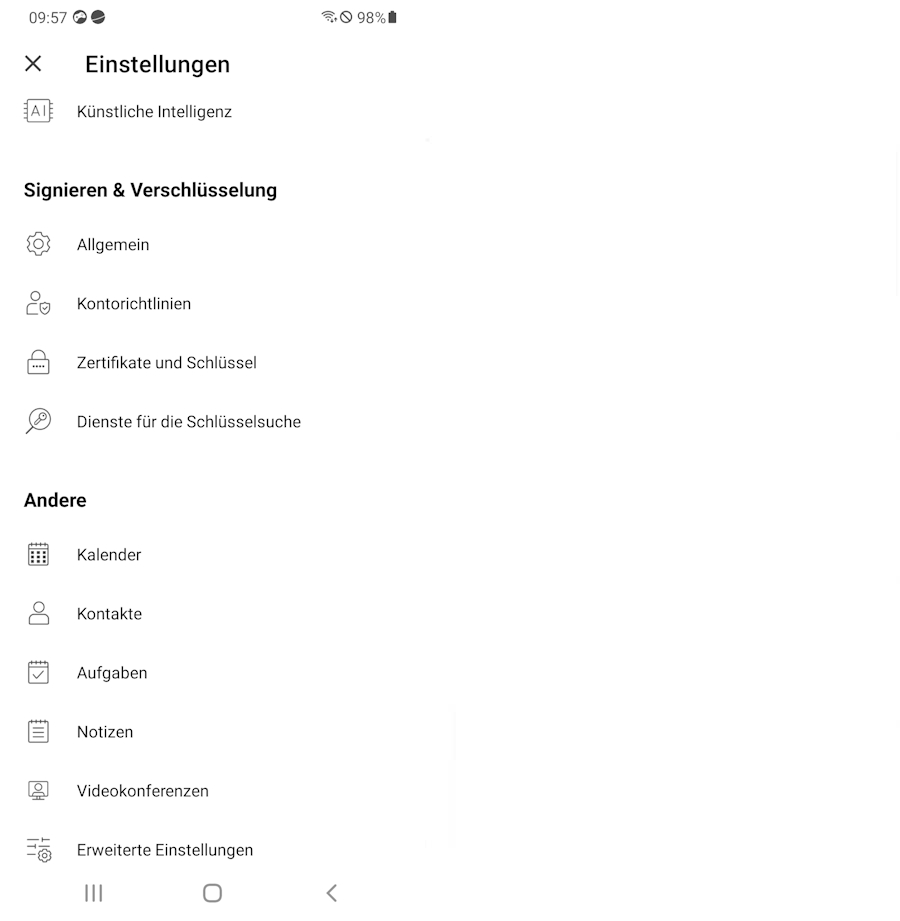The width and height of the screenshot is (900, 921).
Task: Open Notizen settings
Action: click(105, 732)
